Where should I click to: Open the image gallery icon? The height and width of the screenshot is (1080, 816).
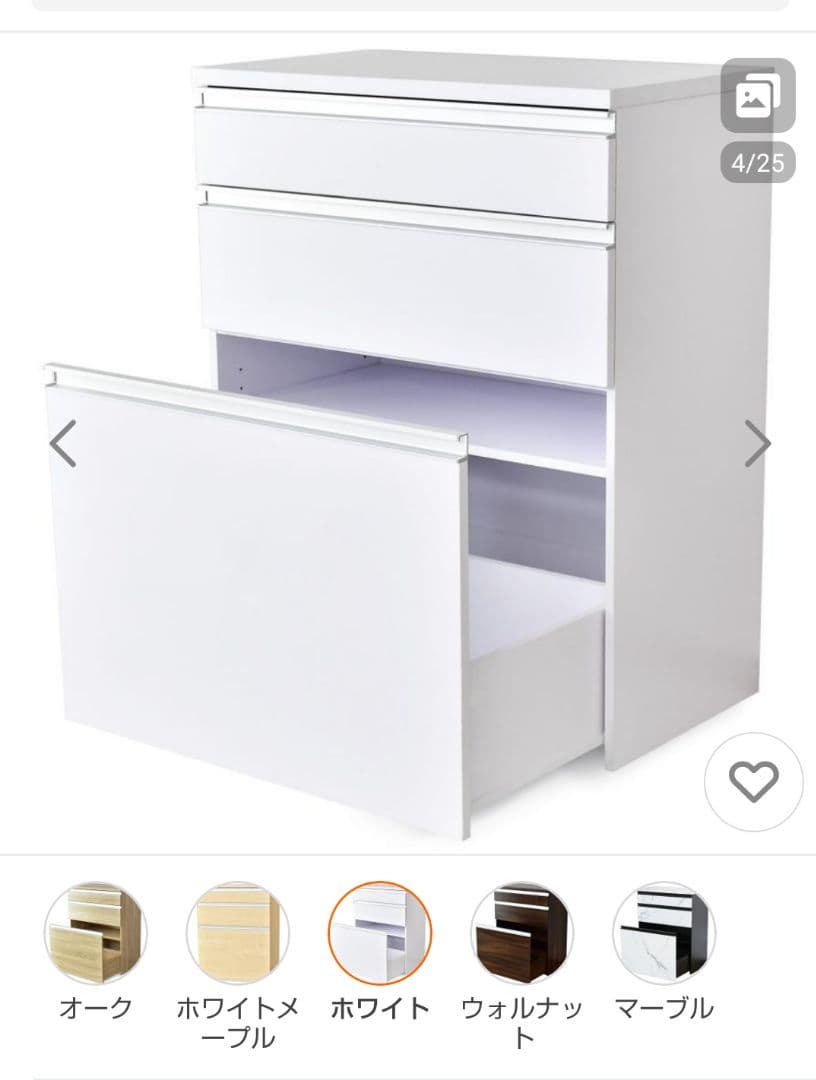pos(758,96)
